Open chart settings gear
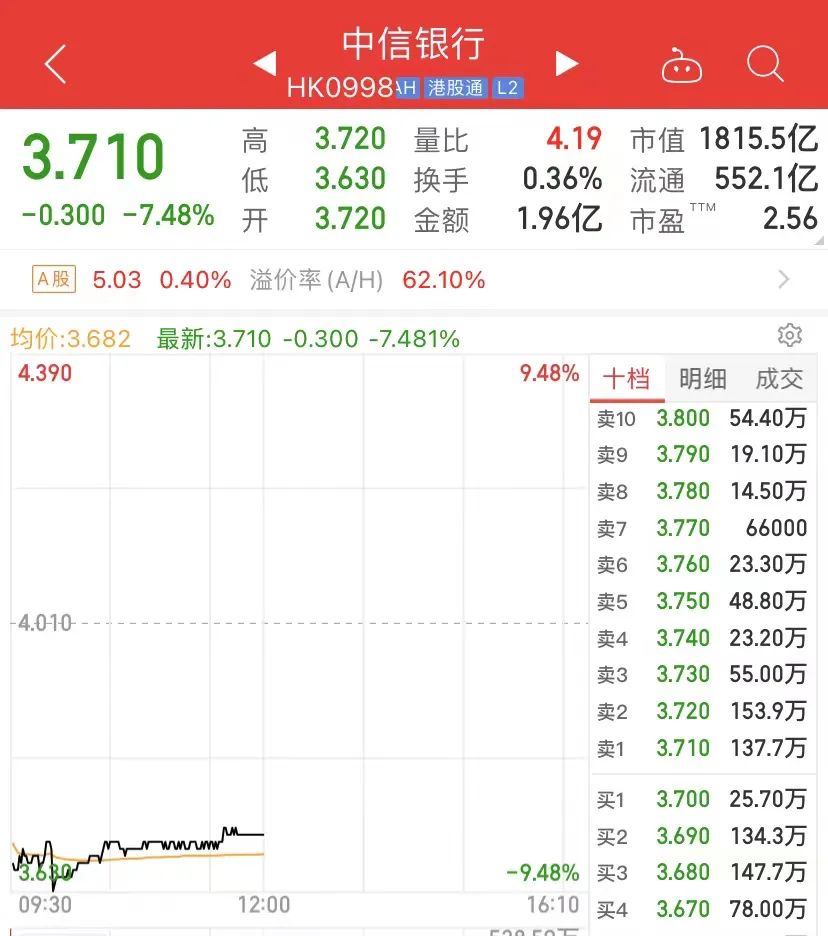828x936 pixels. point(789,335)
